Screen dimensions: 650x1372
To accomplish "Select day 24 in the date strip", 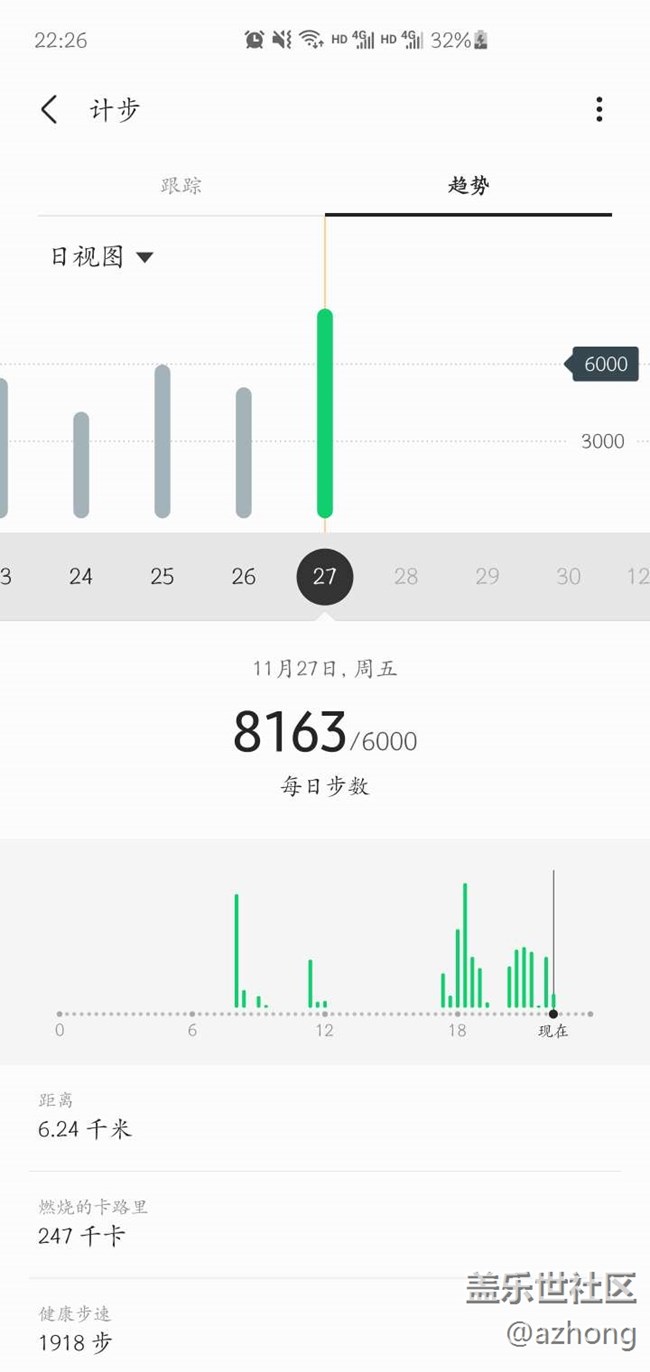I will 81,576.
